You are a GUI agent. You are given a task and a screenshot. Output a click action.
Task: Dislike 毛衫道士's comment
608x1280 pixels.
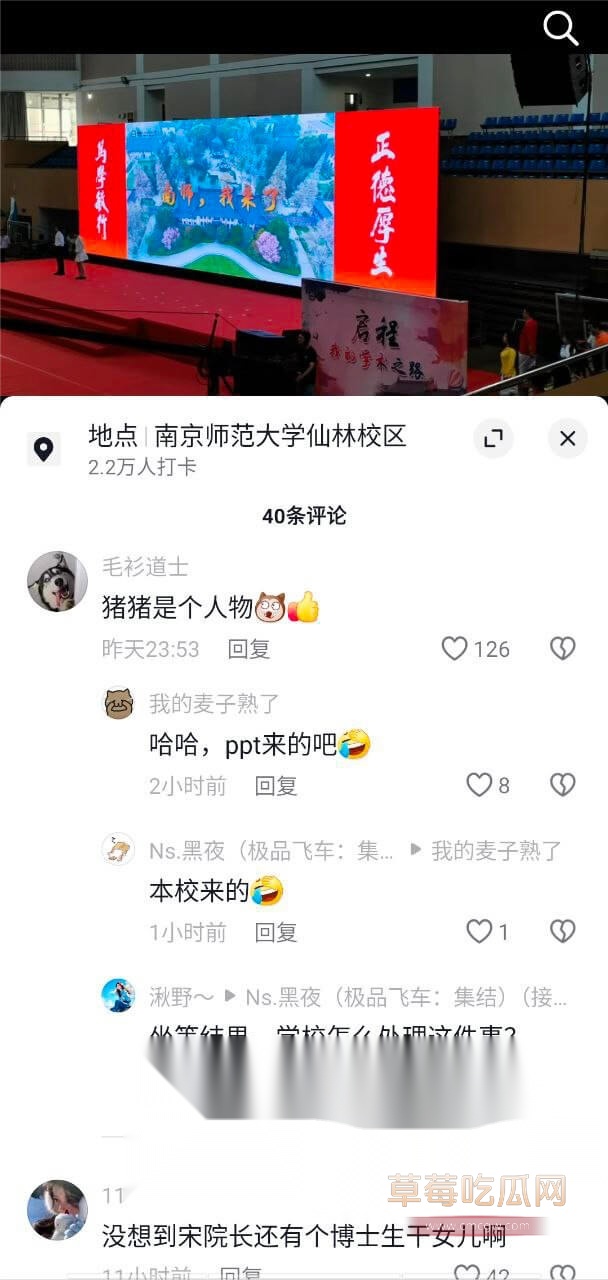563,649
